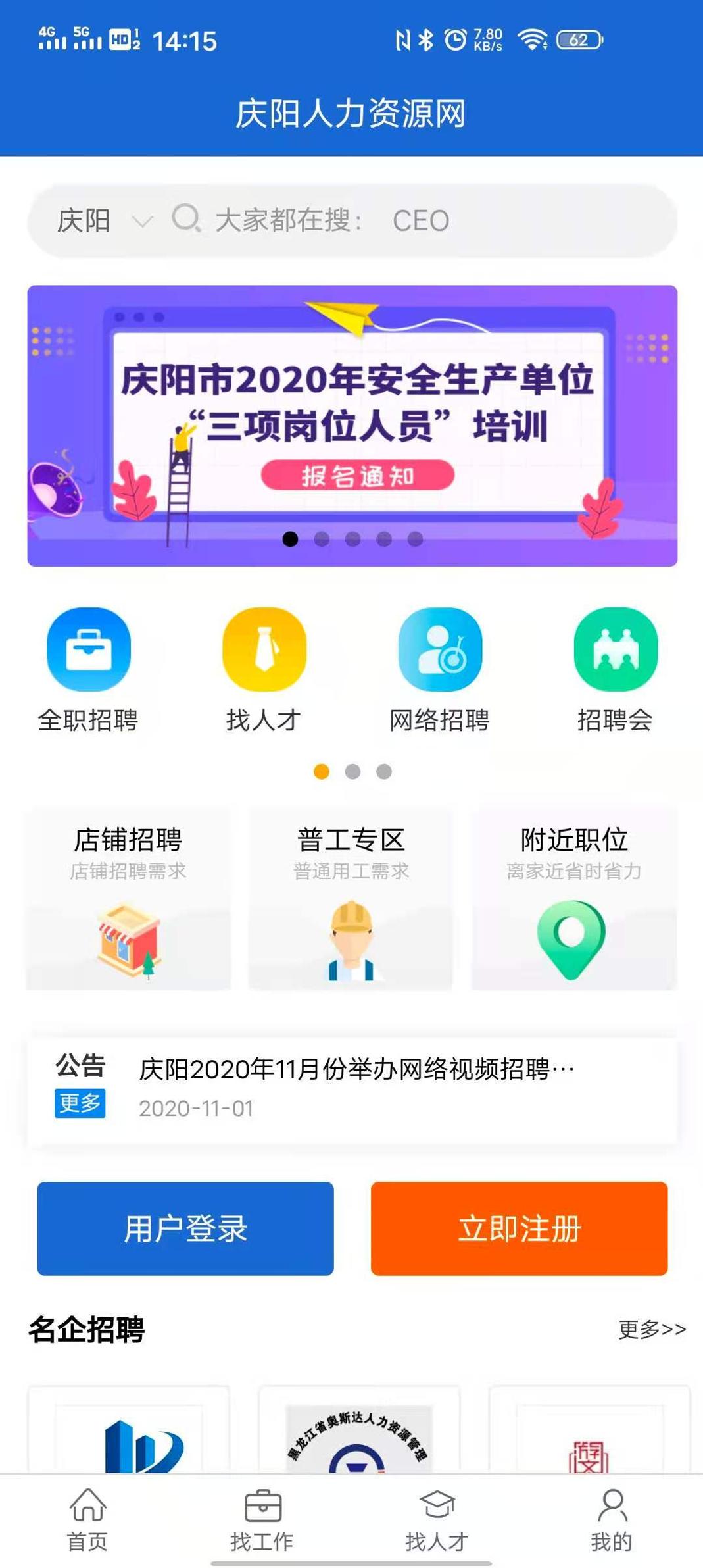The height and width of the screenshot is (1568, 703).
Task: Select the second banner carousel dot
Action: [321, 538]
